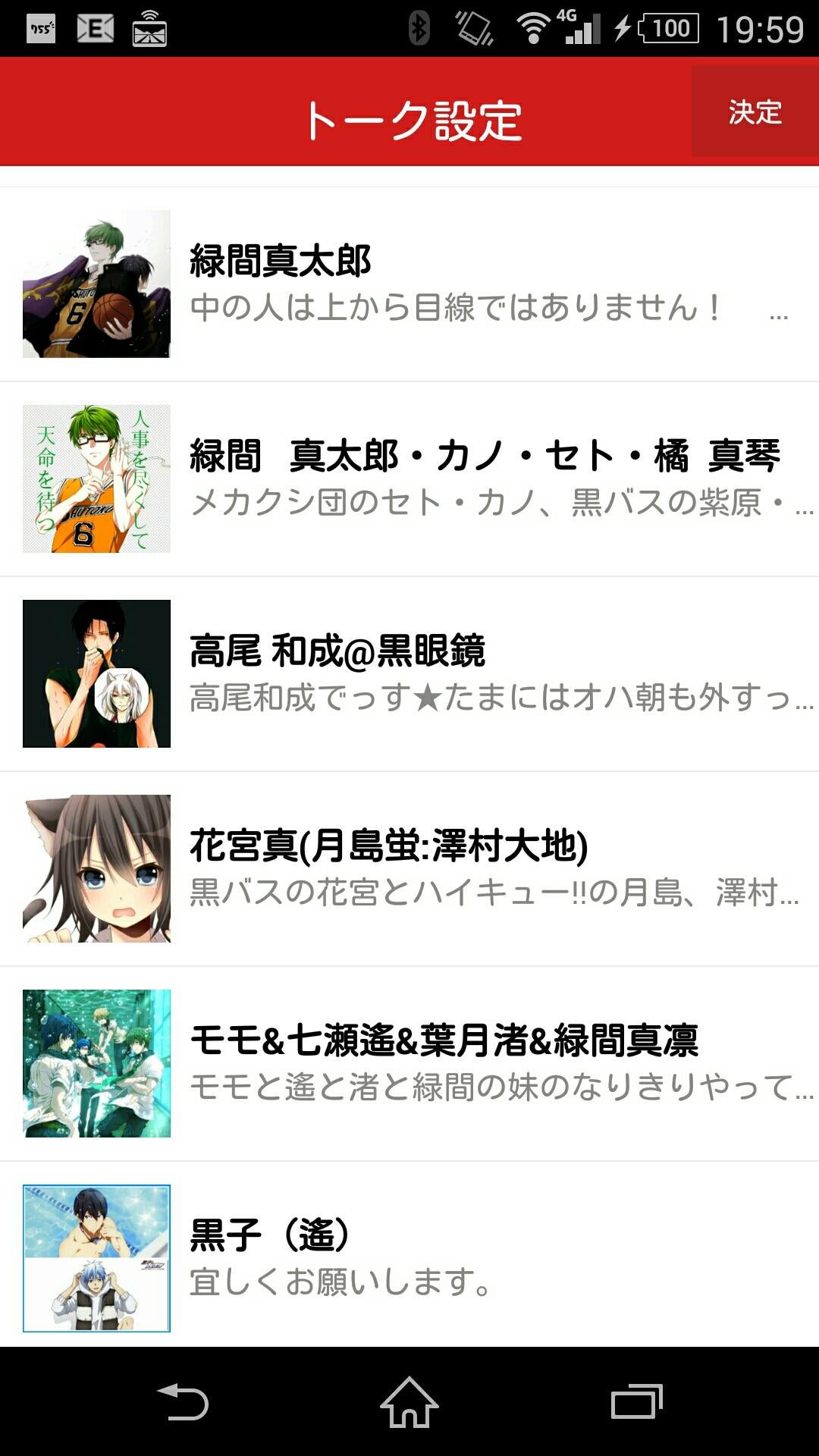
Task: Choose the 高尾 和成@黒眼鏡 talk
Action: pos(409,673)
